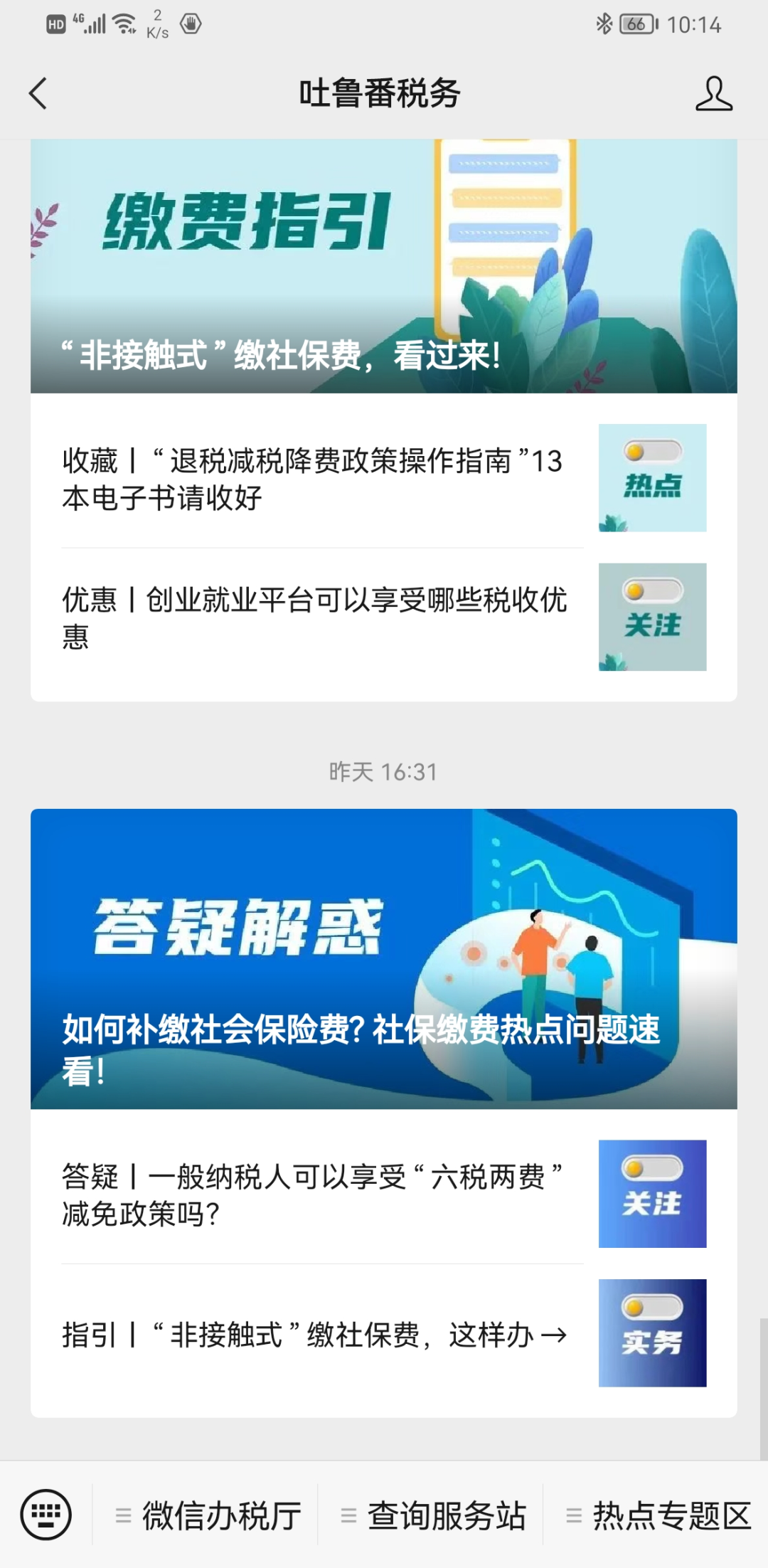Open 指引 article "非接触式"缴社保费,这样办
Image resolution: width=768 pixels, height=1568 pixels.
[384, 1334]
